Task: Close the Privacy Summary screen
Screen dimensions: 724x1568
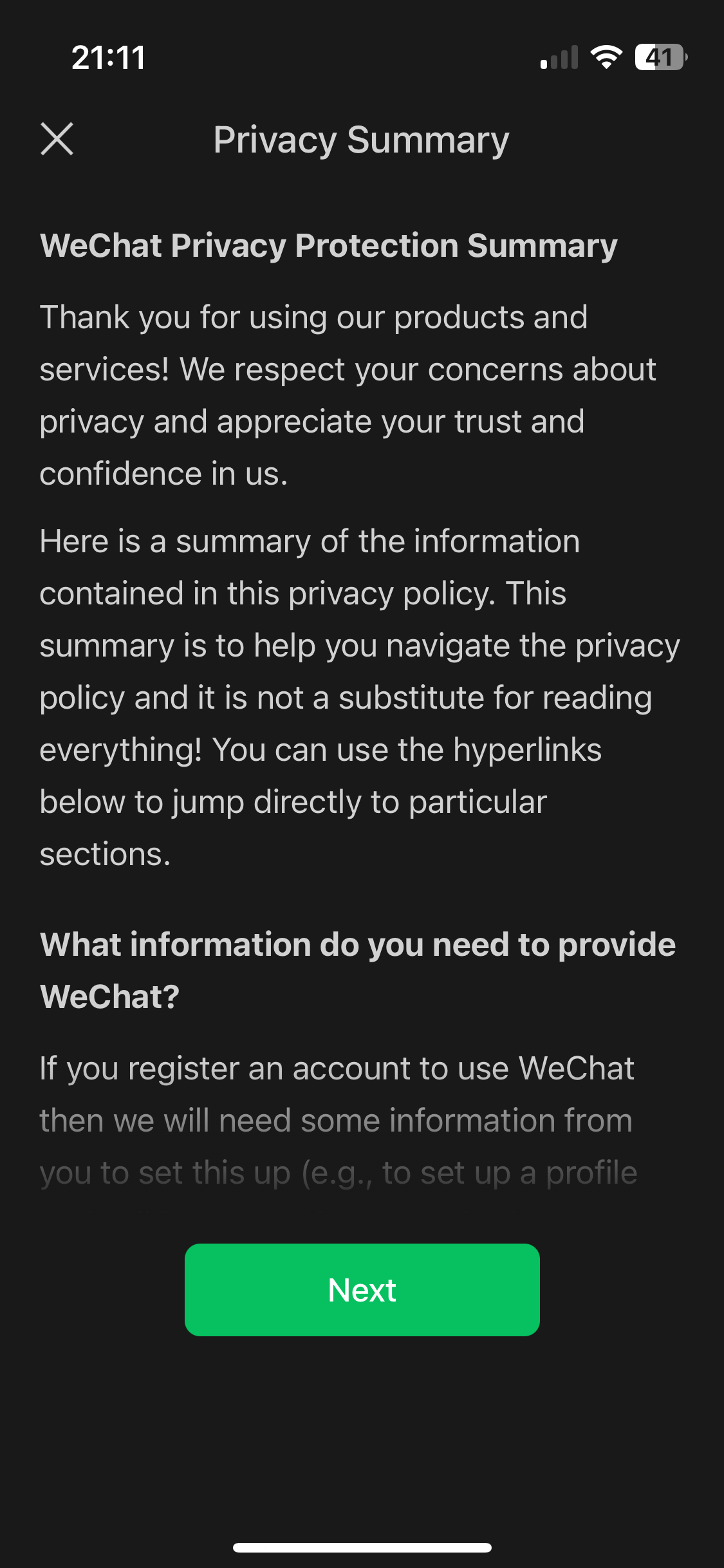Action: coord(57,139)
